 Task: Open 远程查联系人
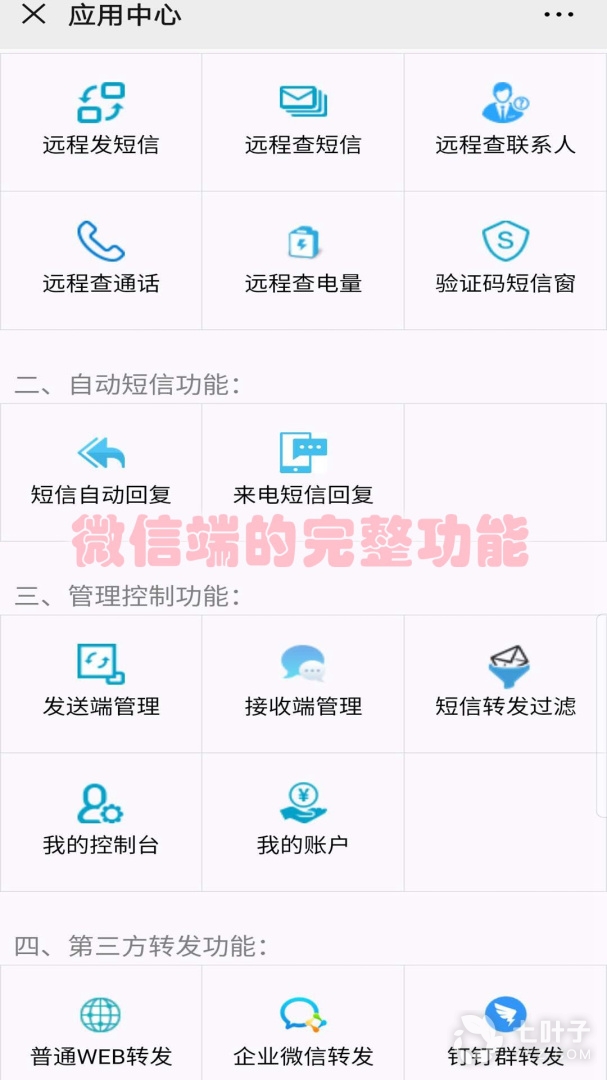point(505,121)
